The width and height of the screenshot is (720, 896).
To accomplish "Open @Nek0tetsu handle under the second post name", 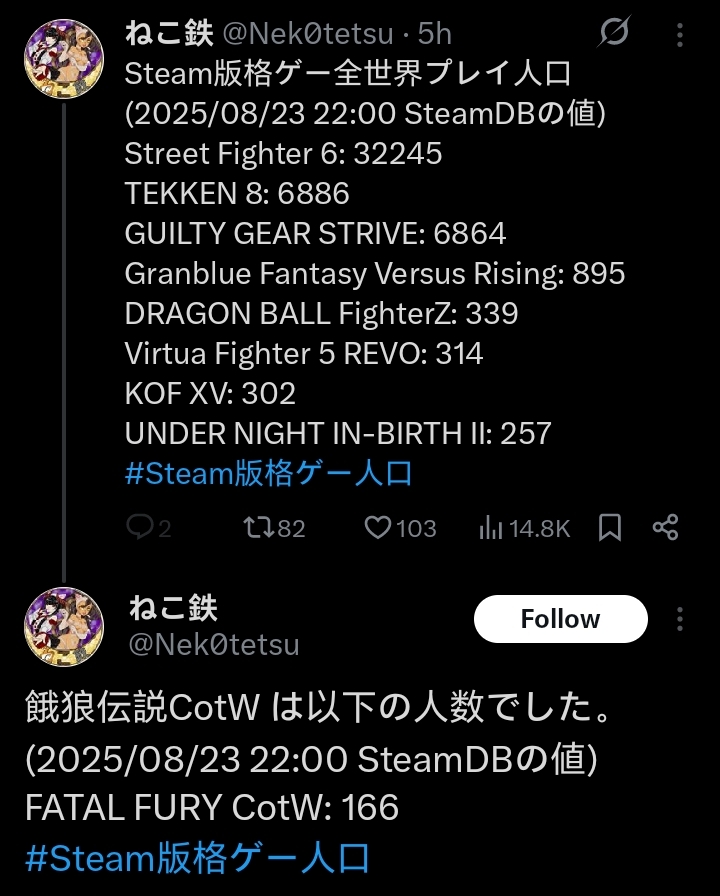I will pos(214,644).
